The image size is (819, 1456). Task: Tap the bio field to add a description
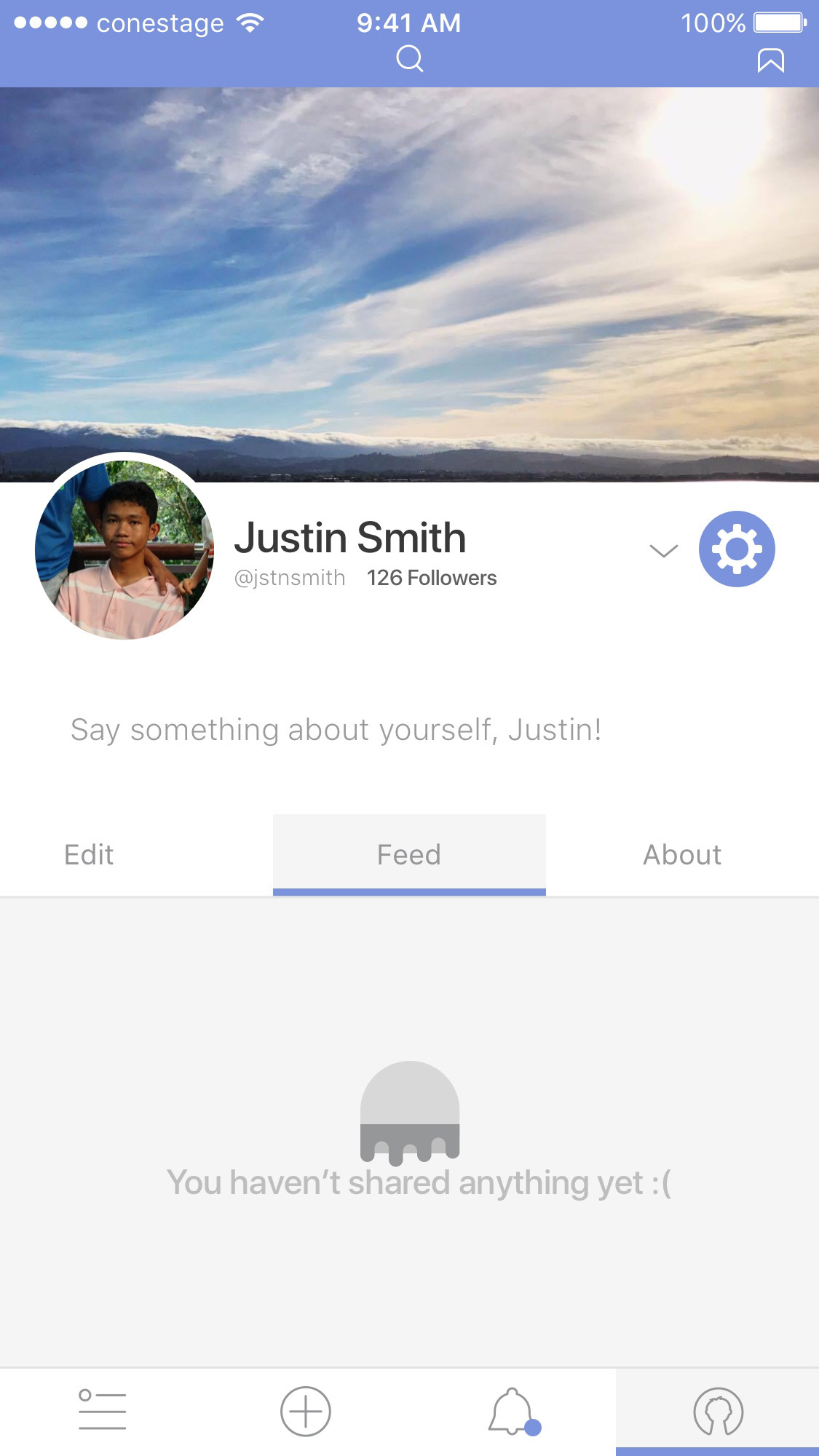(336, 730)
